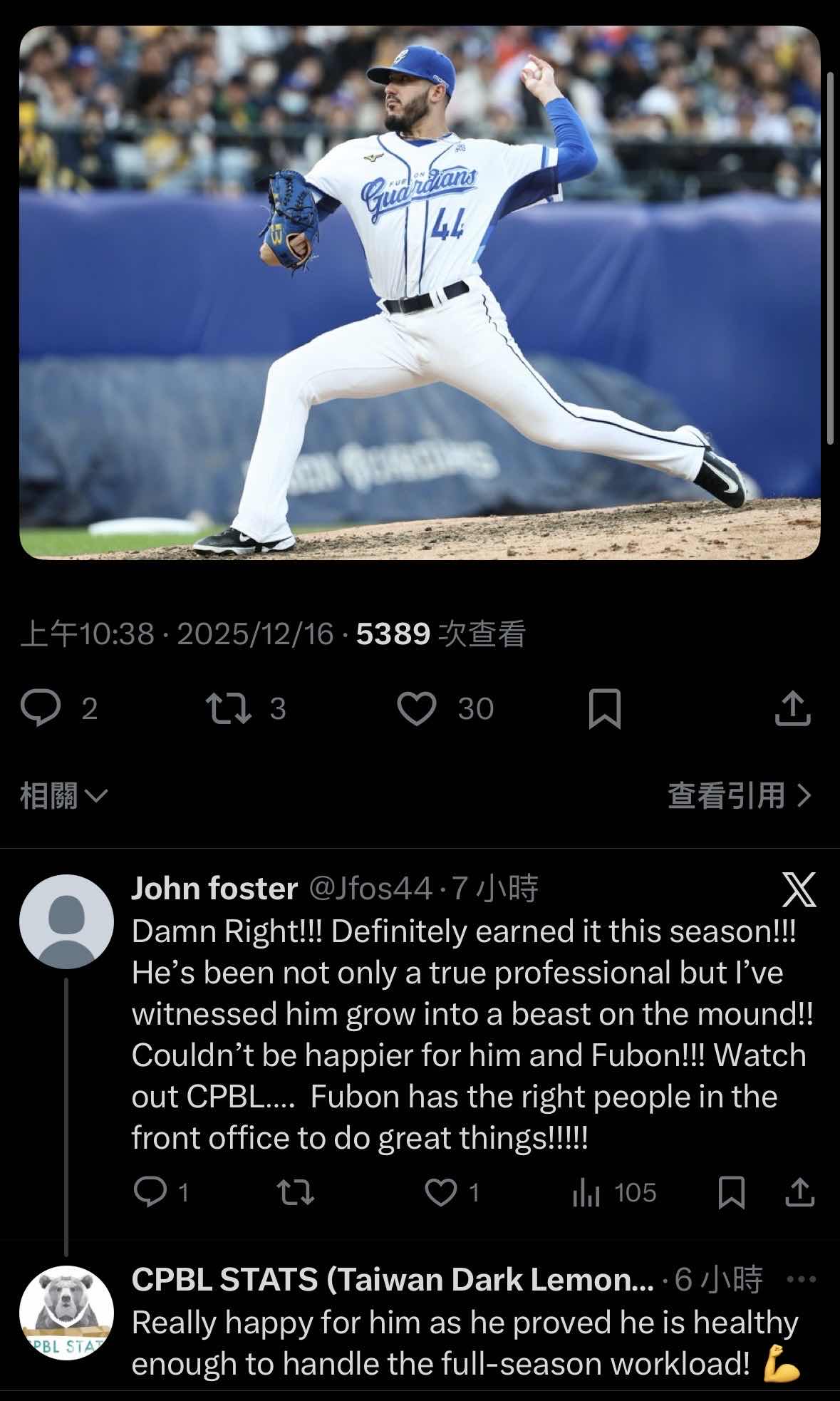Share John foster's comment

(799, 1192)
